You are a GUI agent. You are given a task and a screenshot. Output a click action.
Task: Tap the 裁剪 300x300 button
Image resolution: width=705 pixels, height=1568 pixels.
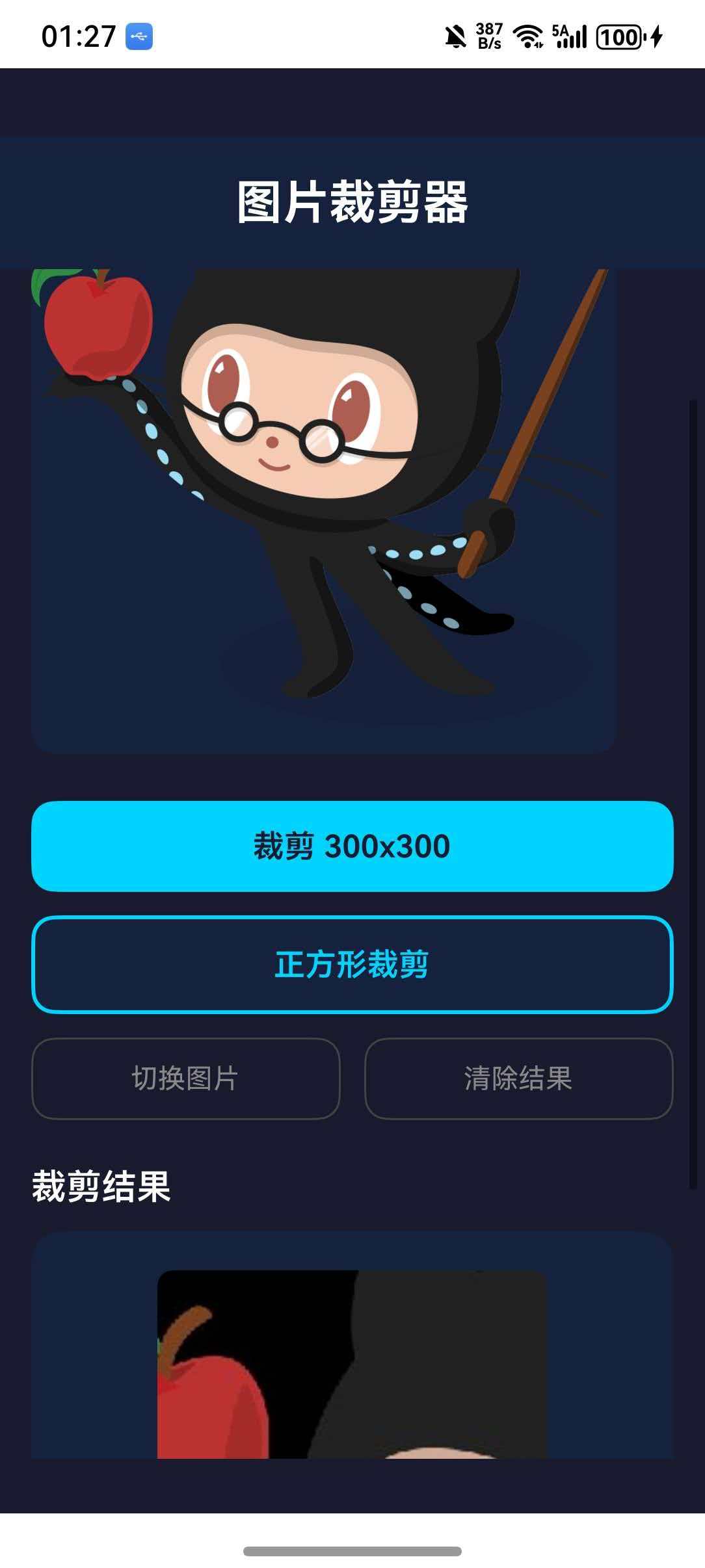(x=352, y=846)
